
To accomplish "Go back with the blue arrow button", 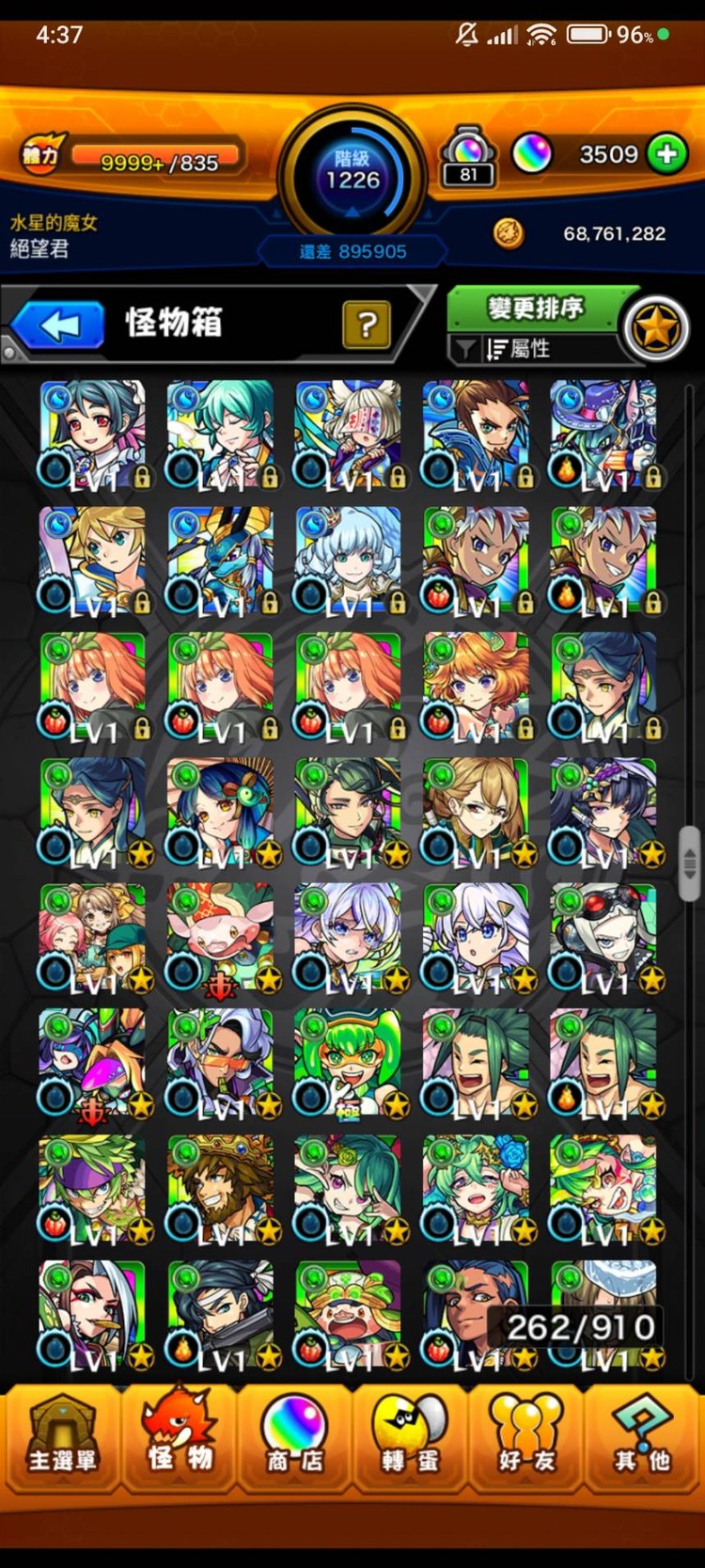I will pyautogui.click(x=58, y=326).
